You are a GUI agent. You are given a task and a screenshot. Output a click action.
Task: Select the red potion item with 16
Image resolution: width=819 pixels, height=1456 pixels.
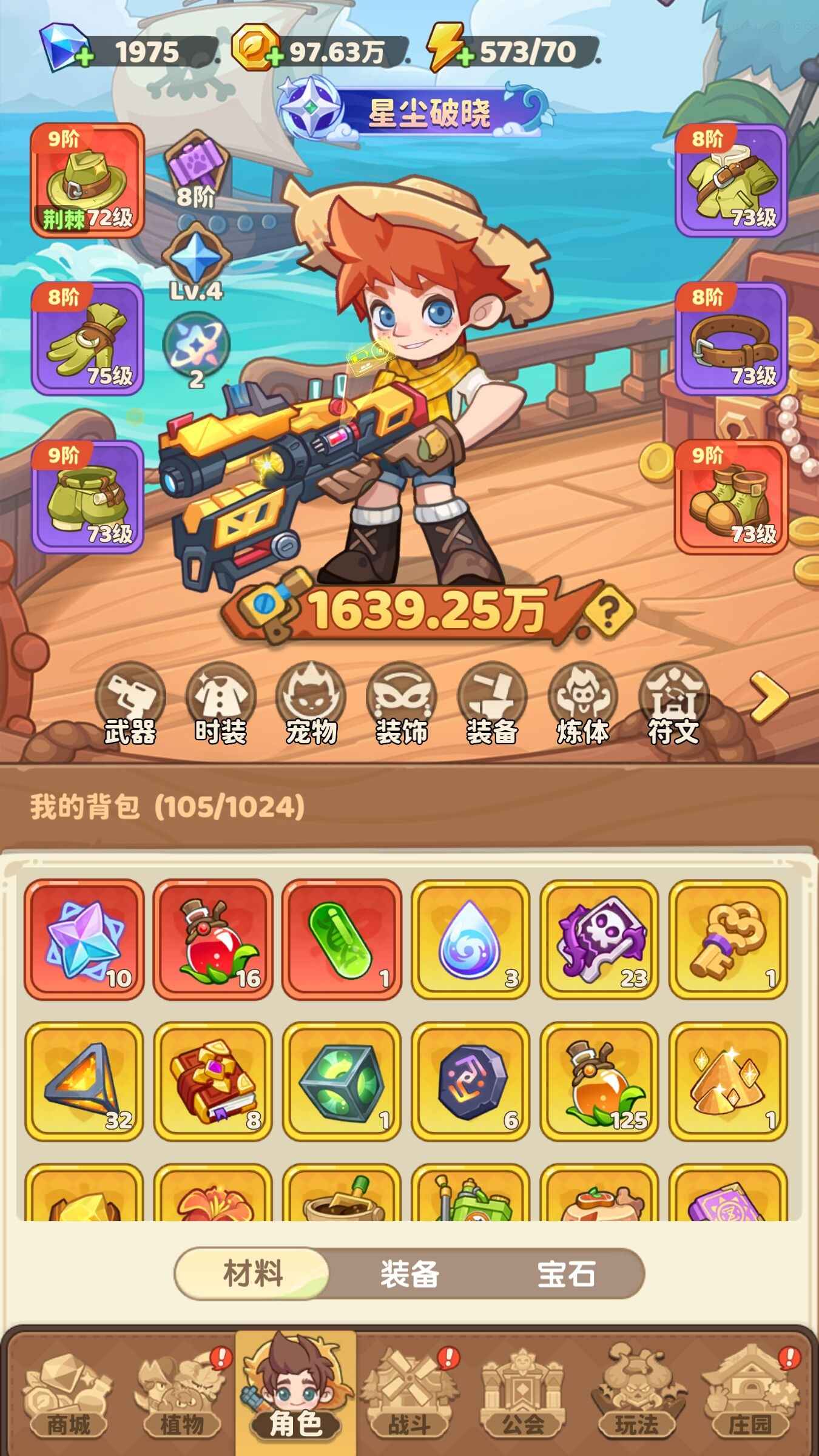[213, 939]
